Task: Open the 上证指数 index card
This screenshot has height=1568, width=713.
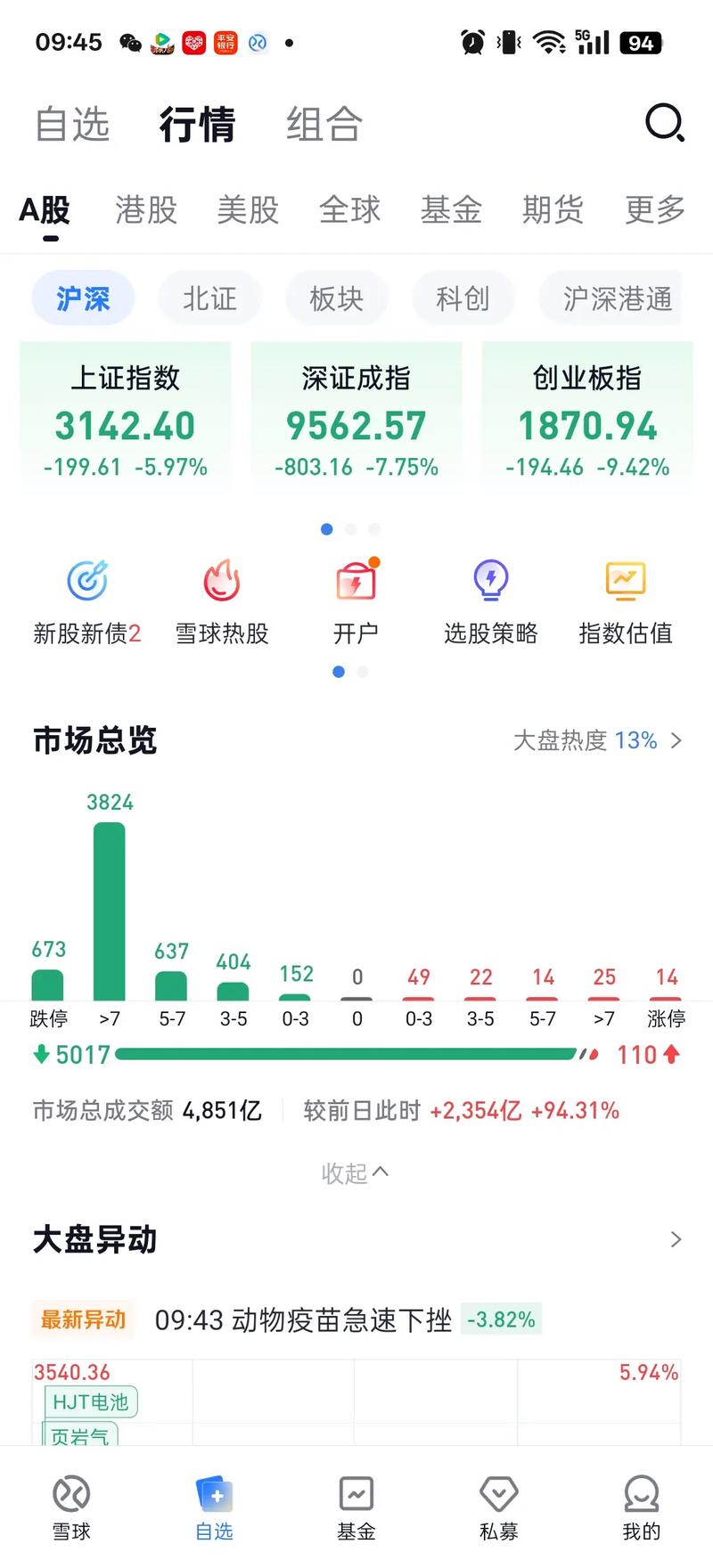Action: (x=125, y=419)
